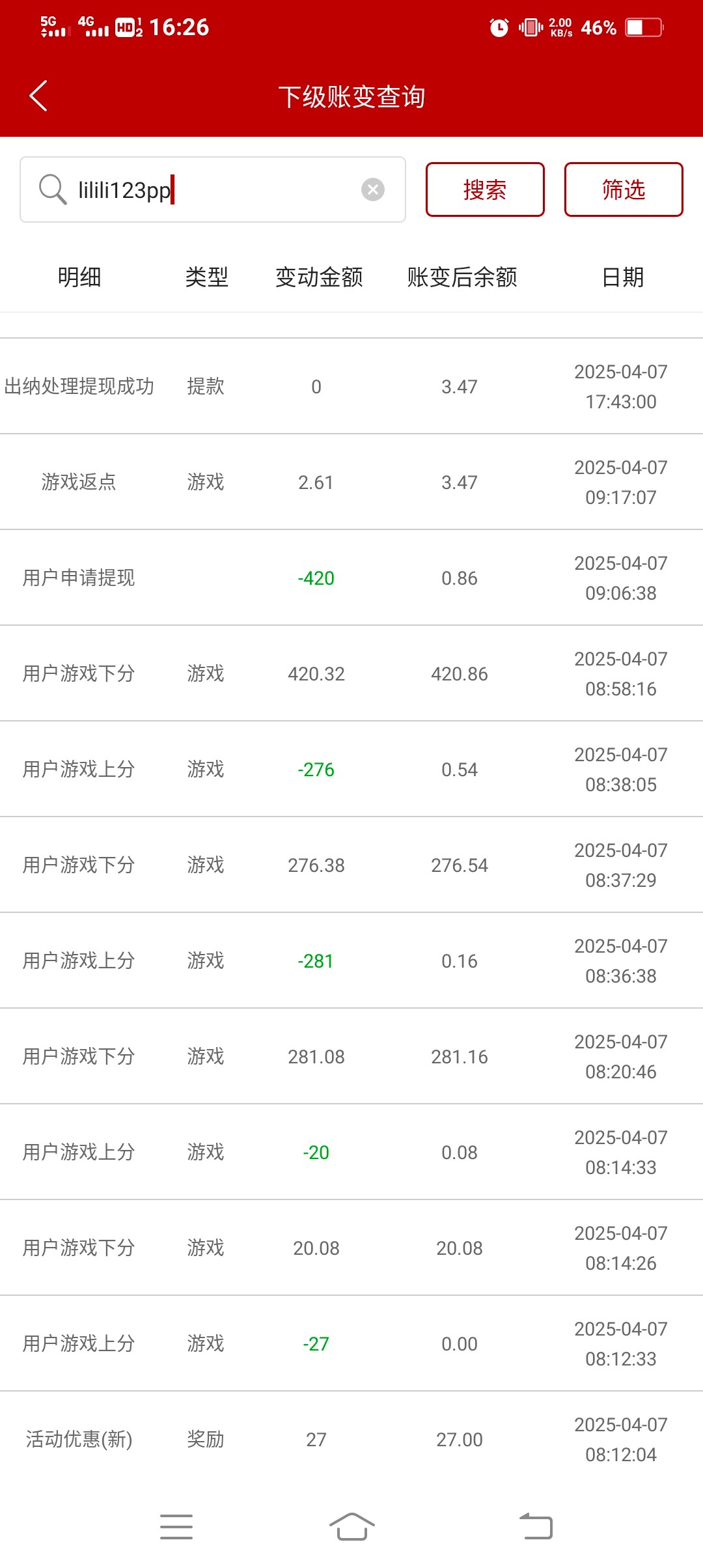Open the 筛选 filter options
Screen dimensions: 703x1568
623,189
